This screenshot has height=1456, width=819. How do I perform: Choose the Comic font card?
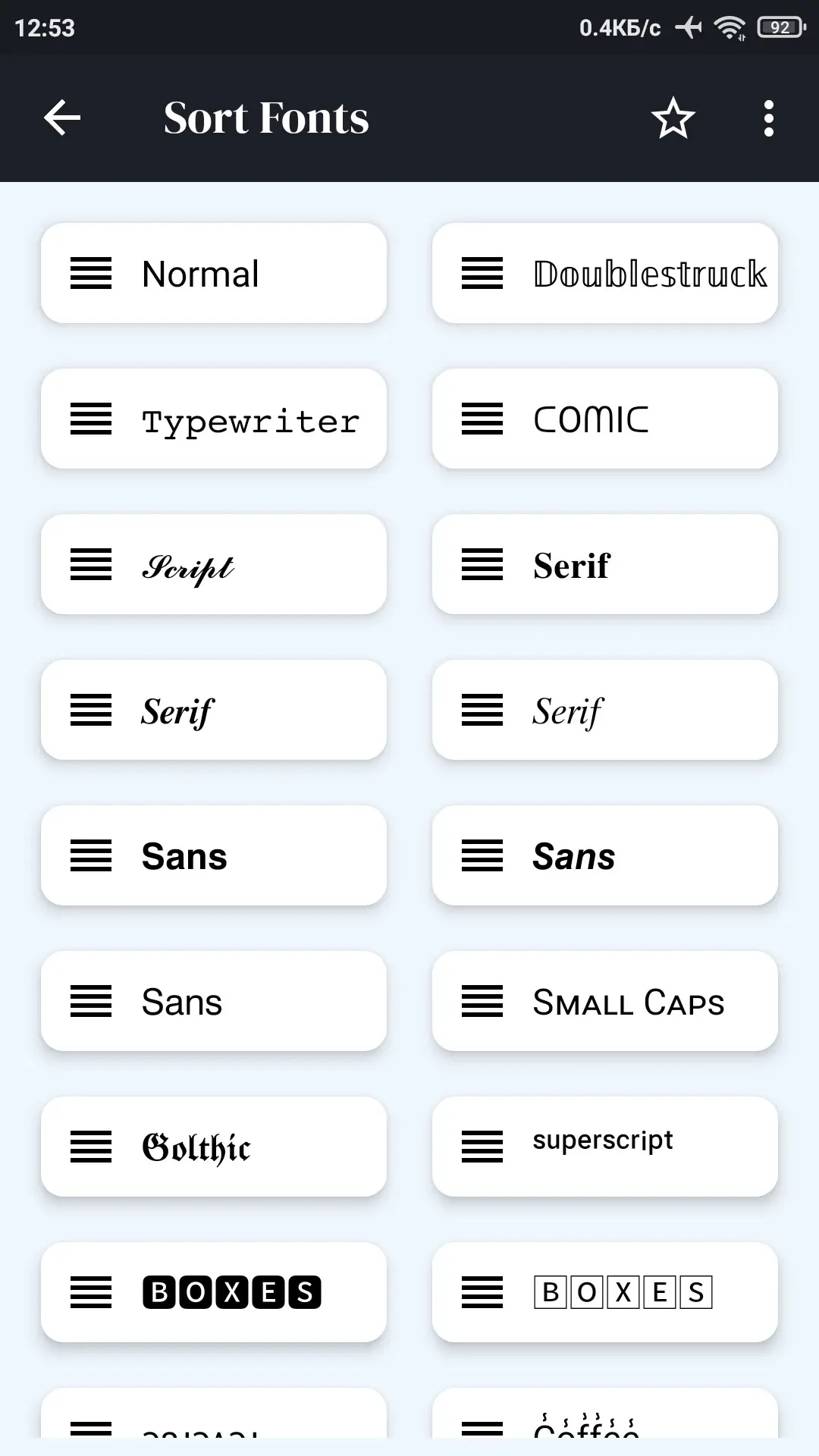tap(605, 419)
